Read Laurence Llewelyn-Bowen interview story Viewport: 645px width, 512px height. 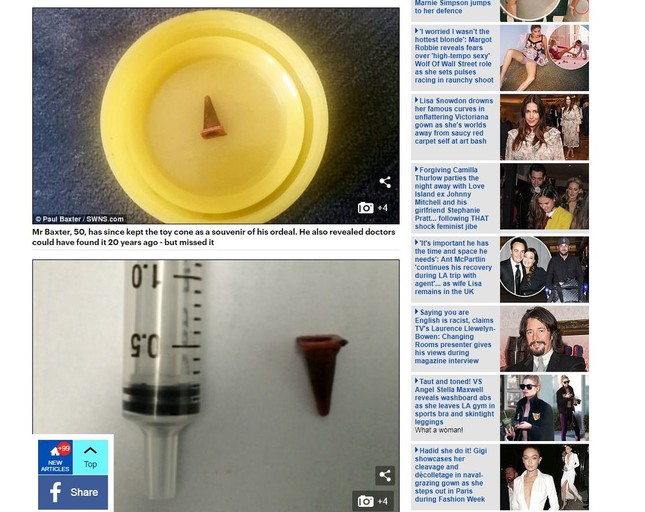(x=455, y=336)
